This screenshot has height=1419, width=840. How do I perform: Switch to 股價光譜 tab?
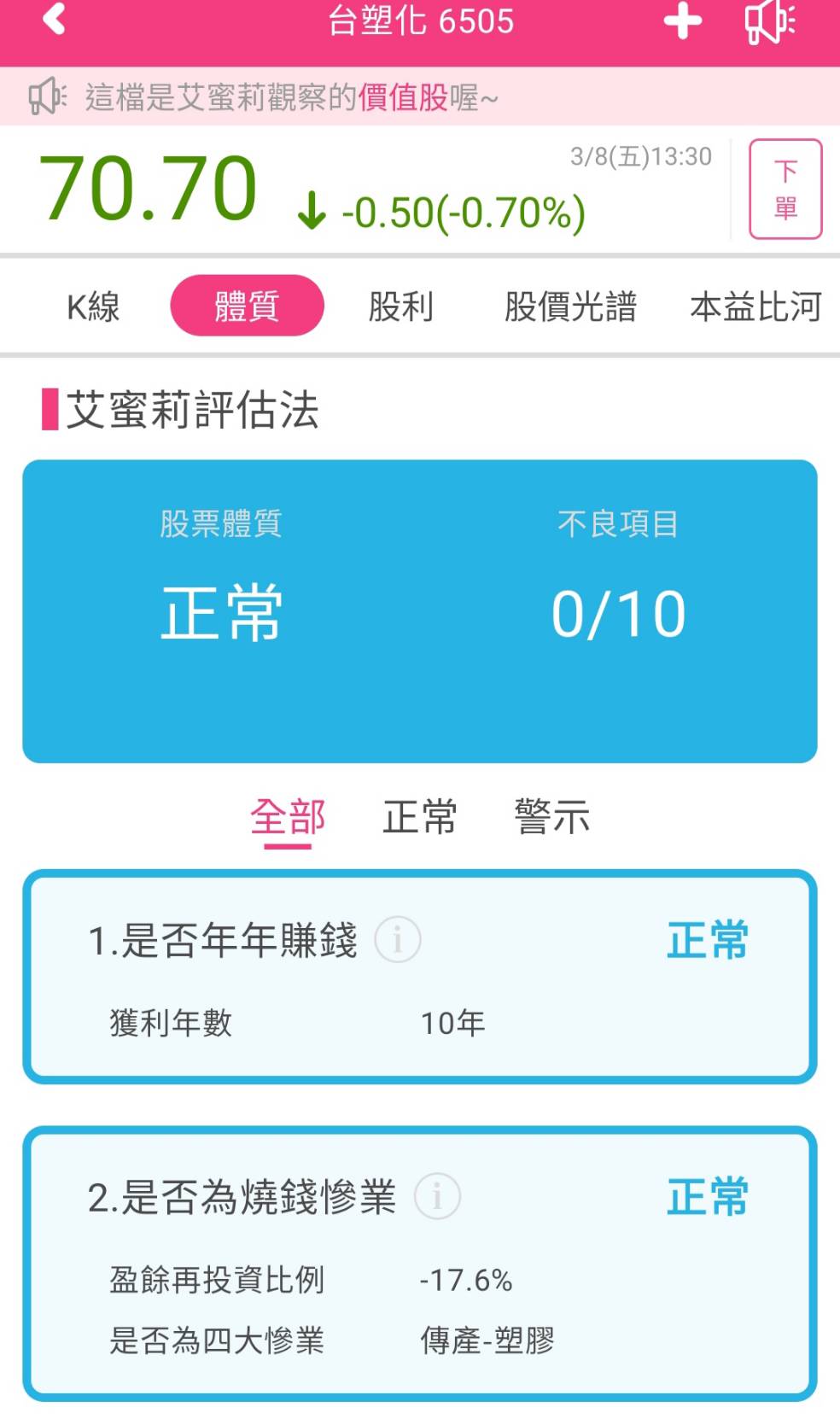[570, 306]
